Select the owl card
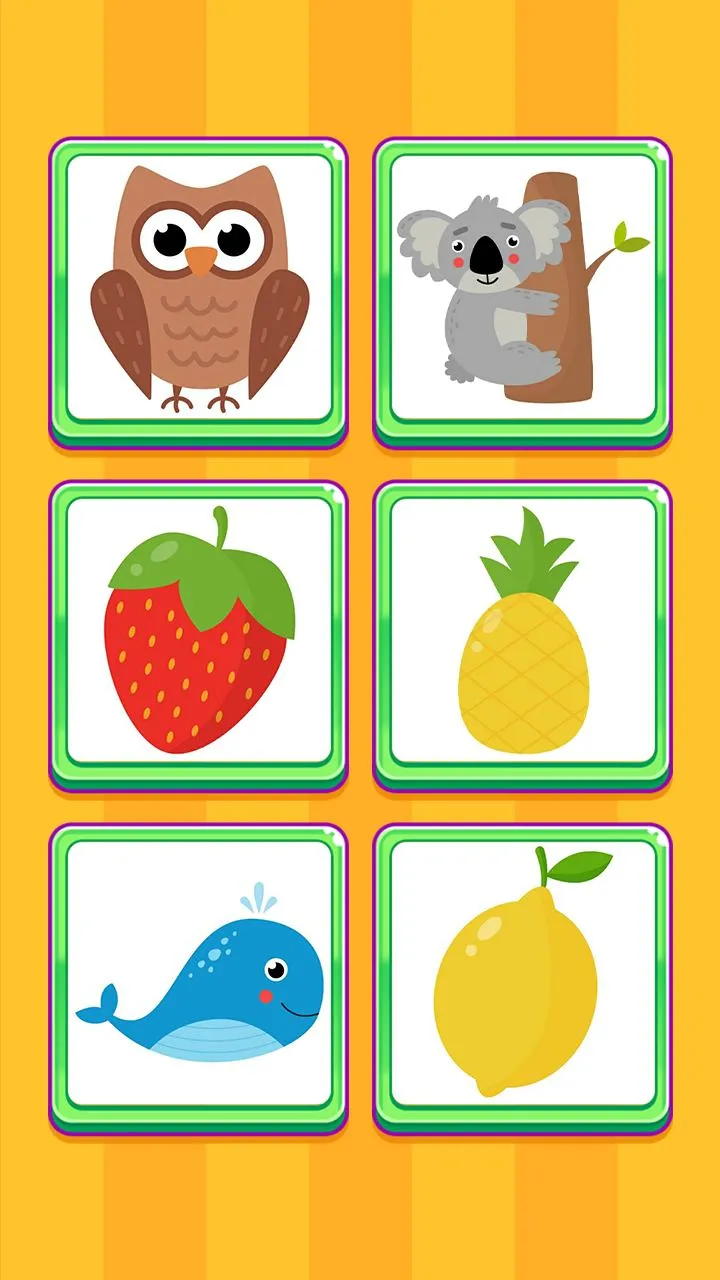Screen dimensions: 720x1280 point(198,293)
